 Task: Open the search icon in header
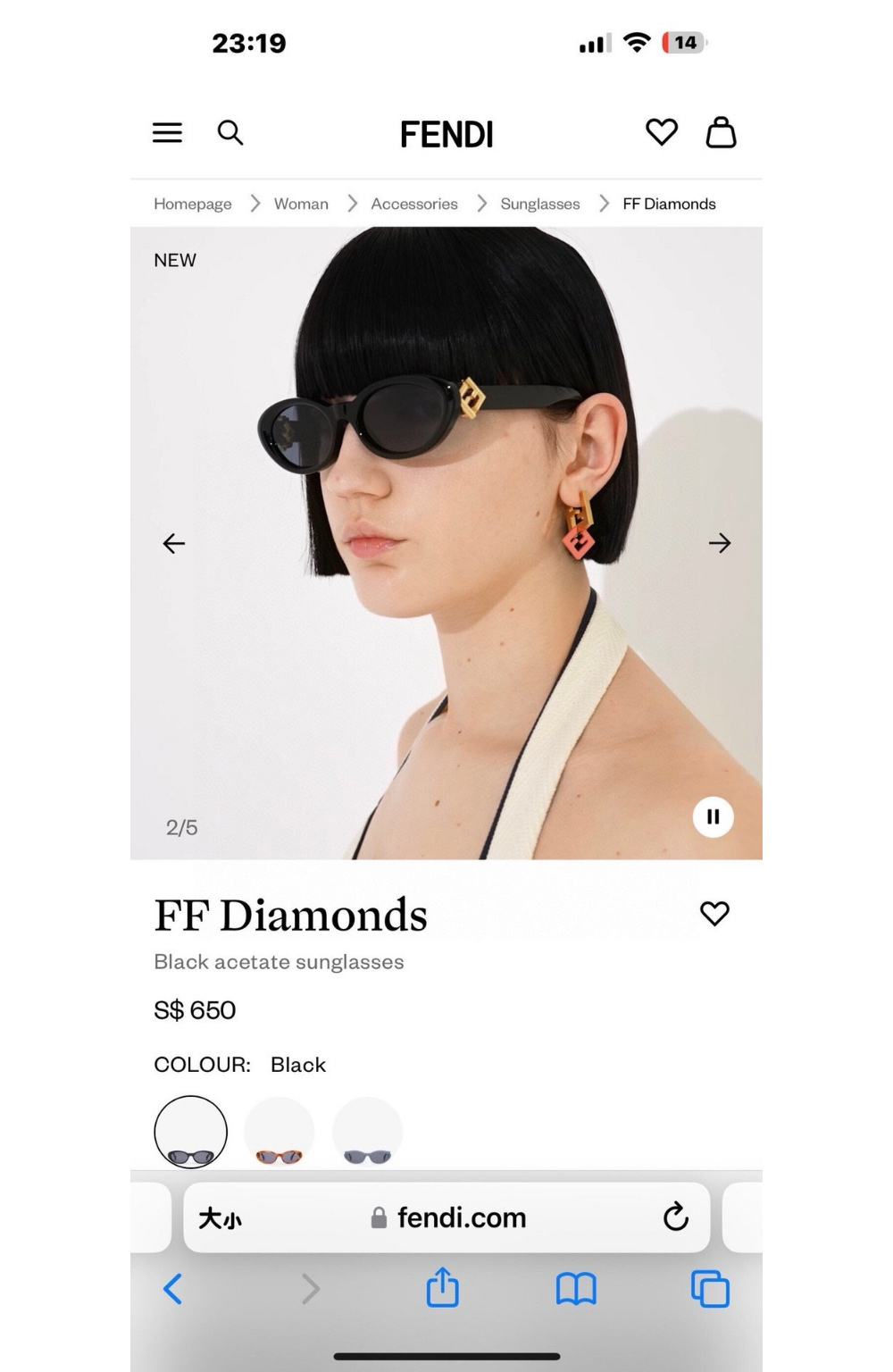point(230,133)
